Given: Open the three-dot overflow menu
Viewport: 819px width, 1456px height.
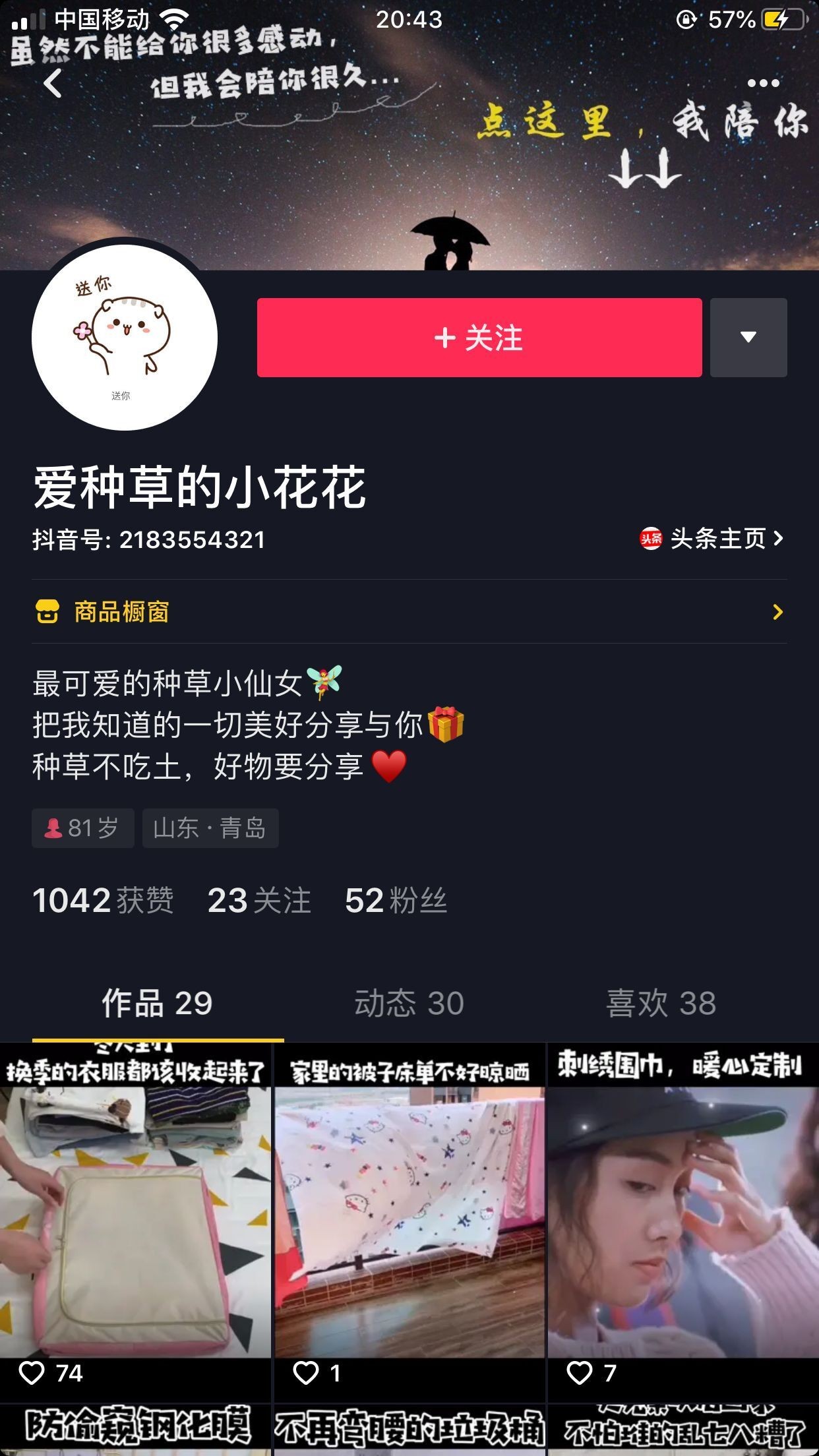Looking at the screenshot, I should (763, 84).
